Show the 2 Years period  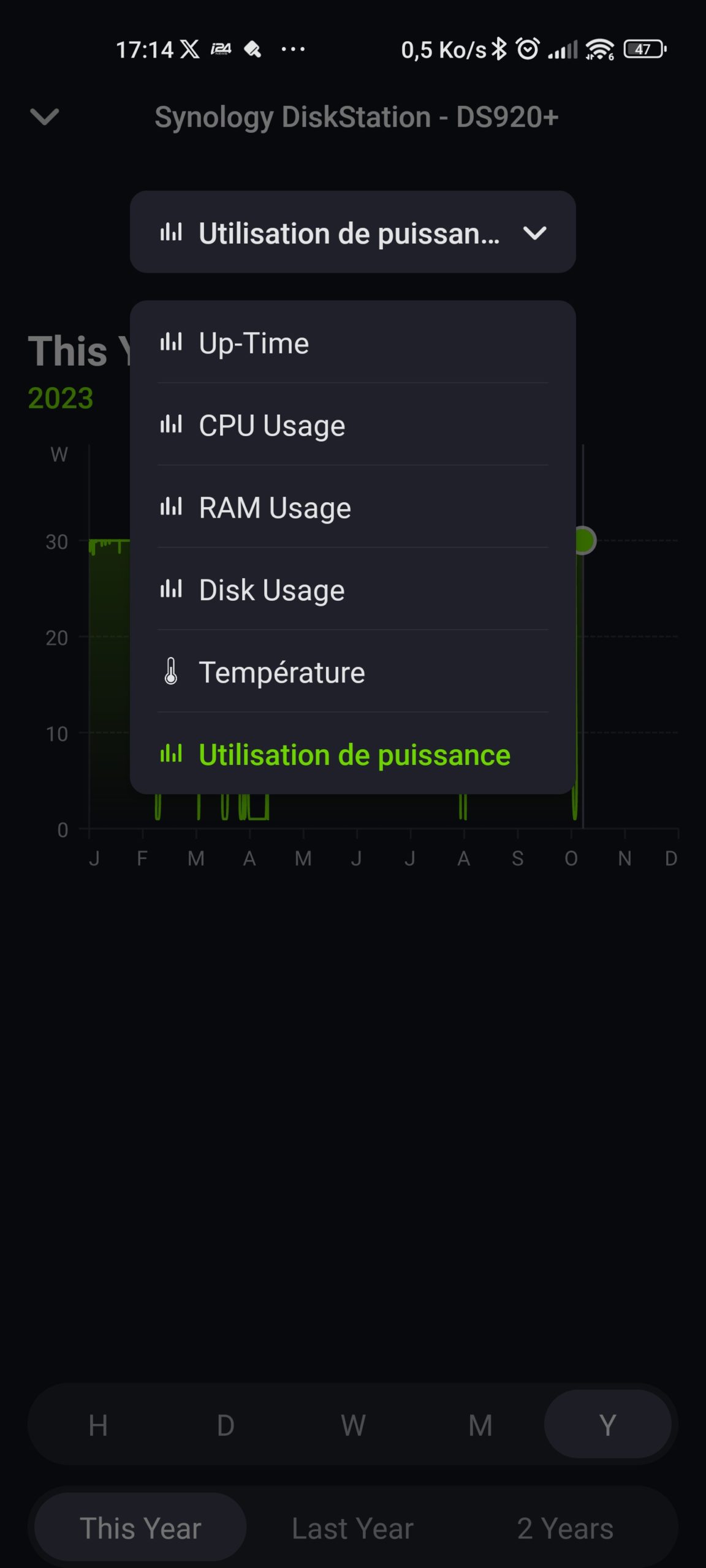click(565, 1528)
